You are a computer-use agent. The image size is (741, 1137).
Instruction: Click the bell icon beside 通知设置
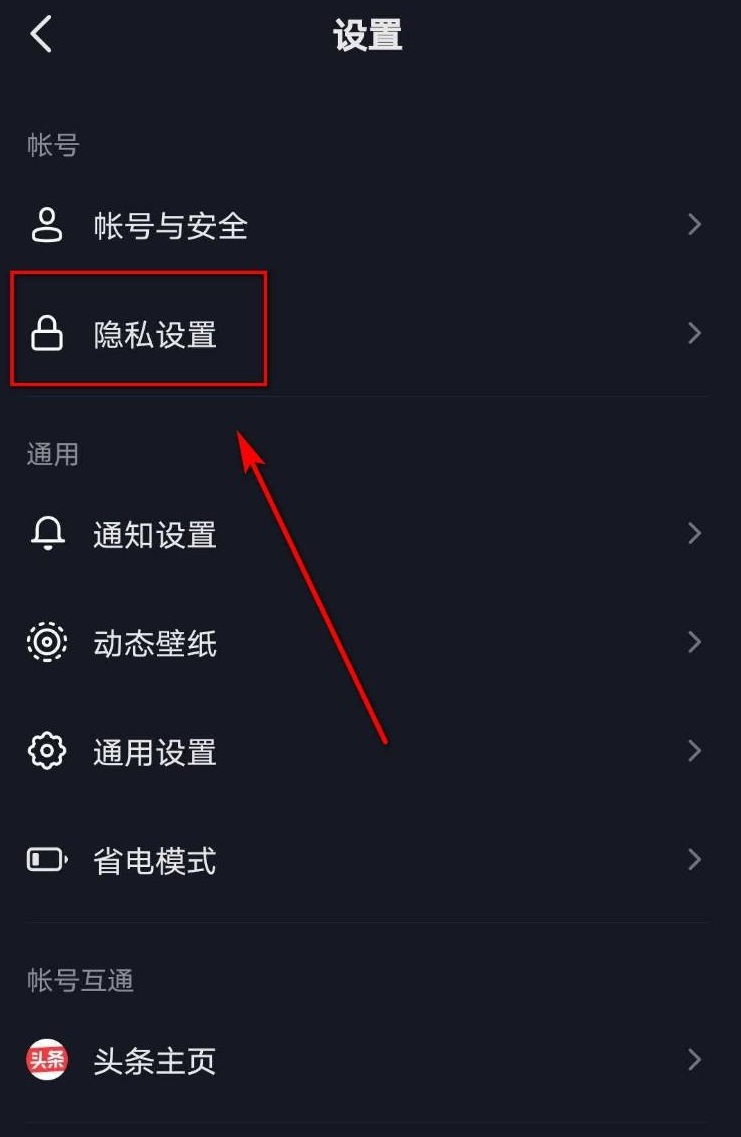coord(45,534)
